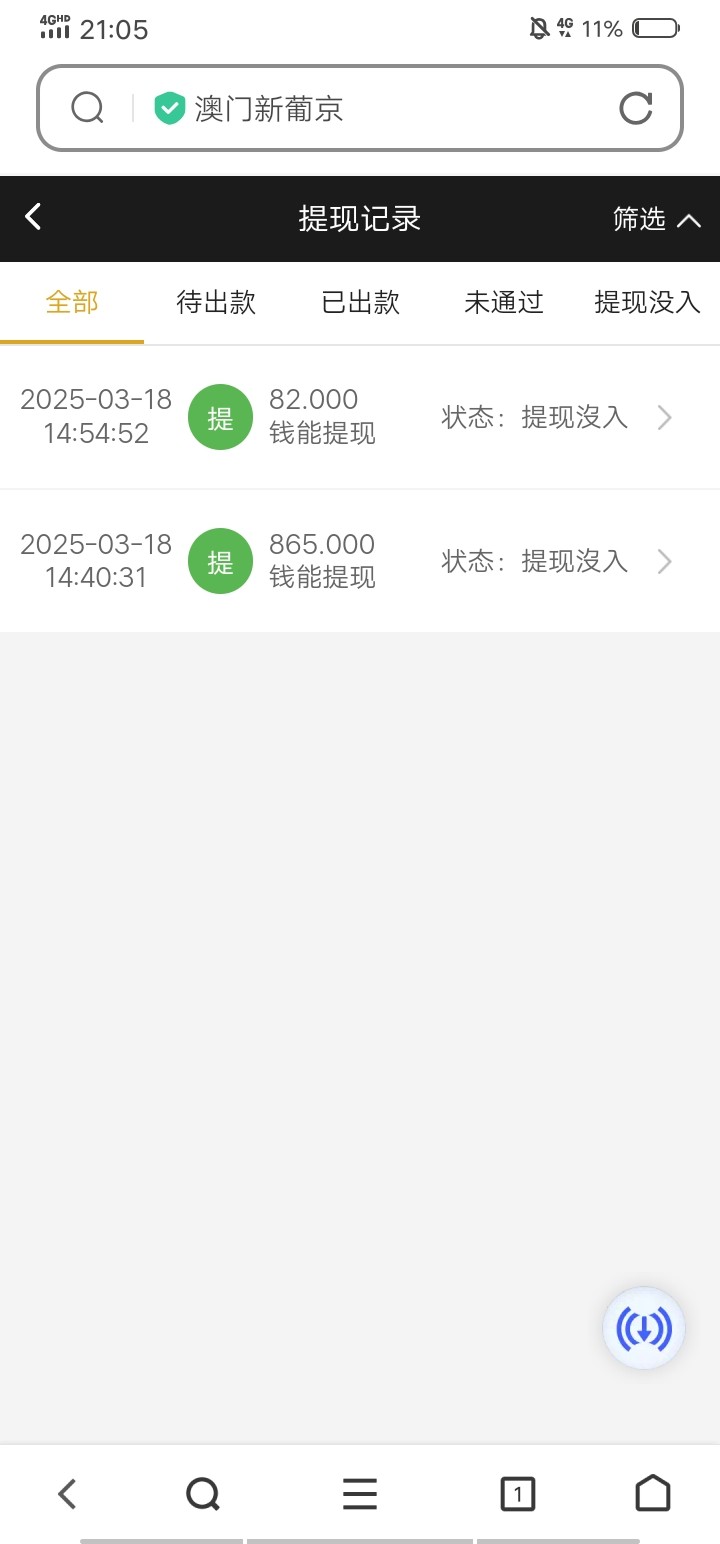This screenshot has height=1544, width=720.
Task: Open the 82.000 withdrawal record
Action: click(x=360, y=417)
